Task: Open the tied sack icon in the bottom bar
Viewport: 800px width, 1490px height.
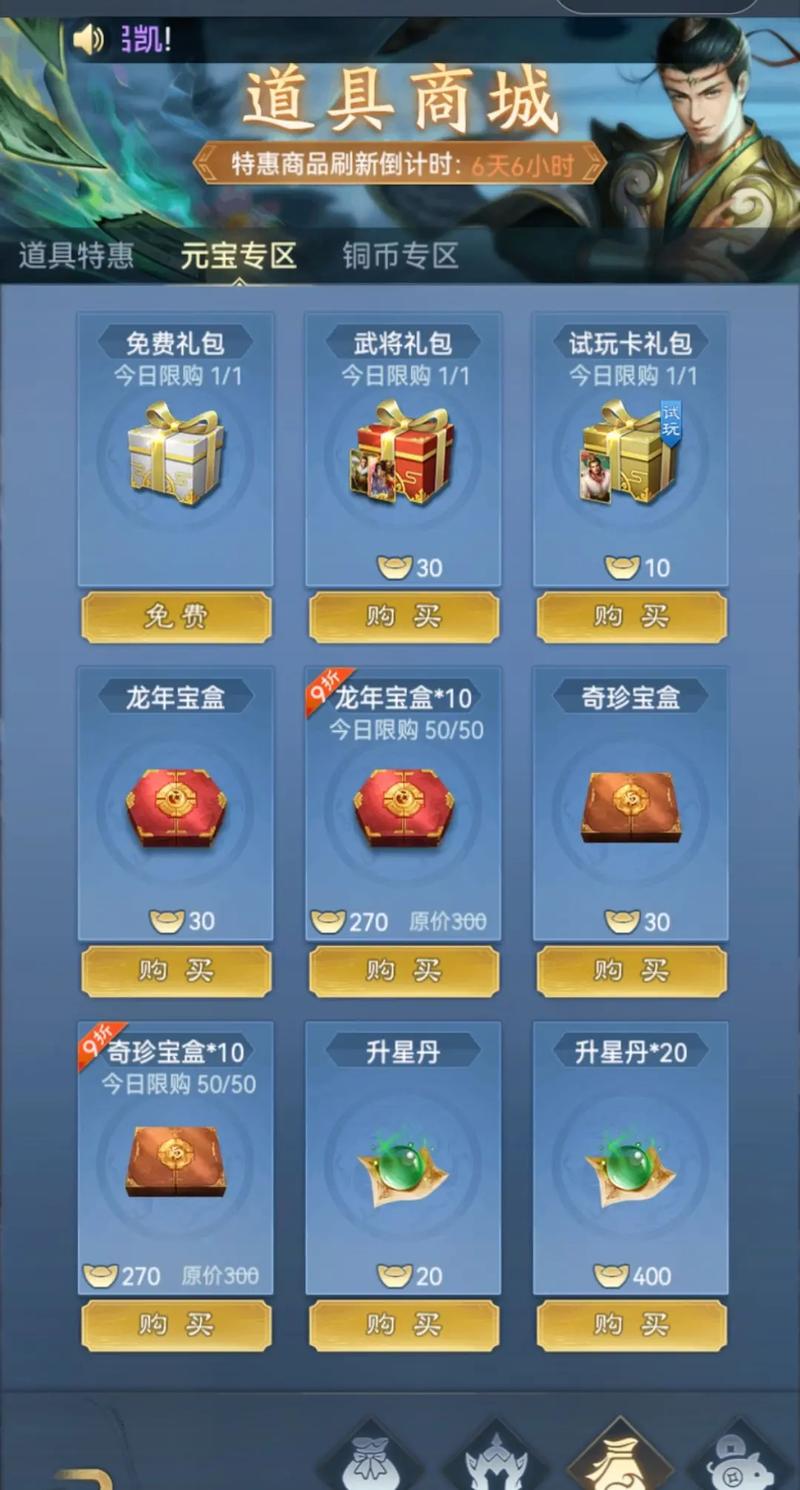Action: pos(370,1462)
